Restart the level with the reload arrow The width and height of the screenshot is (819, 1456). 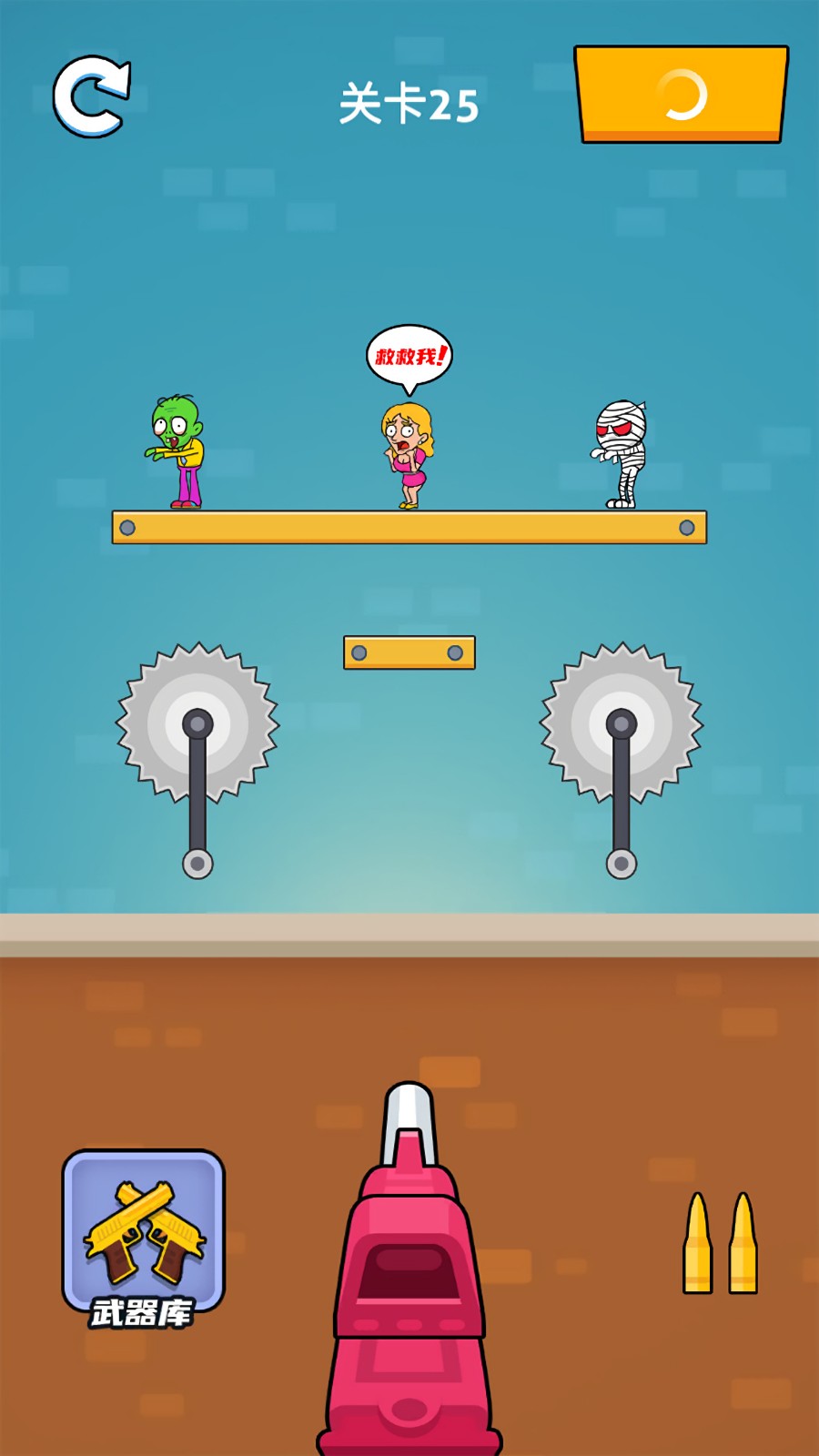(x=91, y=96)
